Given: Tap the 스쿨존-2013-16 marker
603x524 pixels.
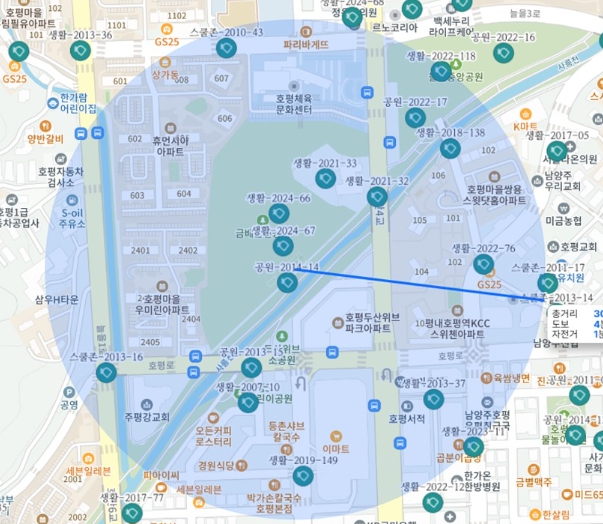Looking at the screenshot, I should click(x=106, y=373).
